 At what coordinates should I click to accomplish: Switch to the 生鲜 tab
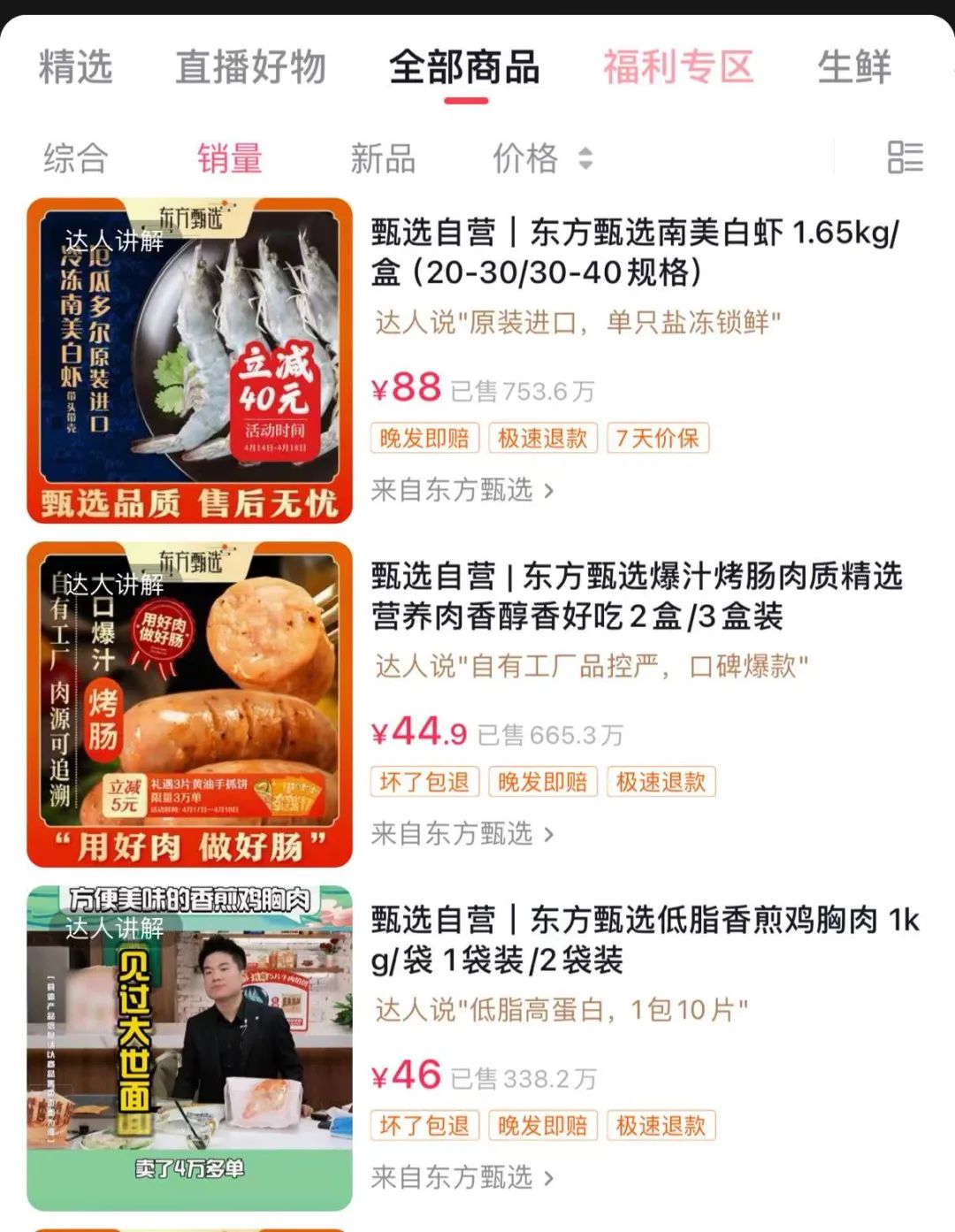[854, 67]
